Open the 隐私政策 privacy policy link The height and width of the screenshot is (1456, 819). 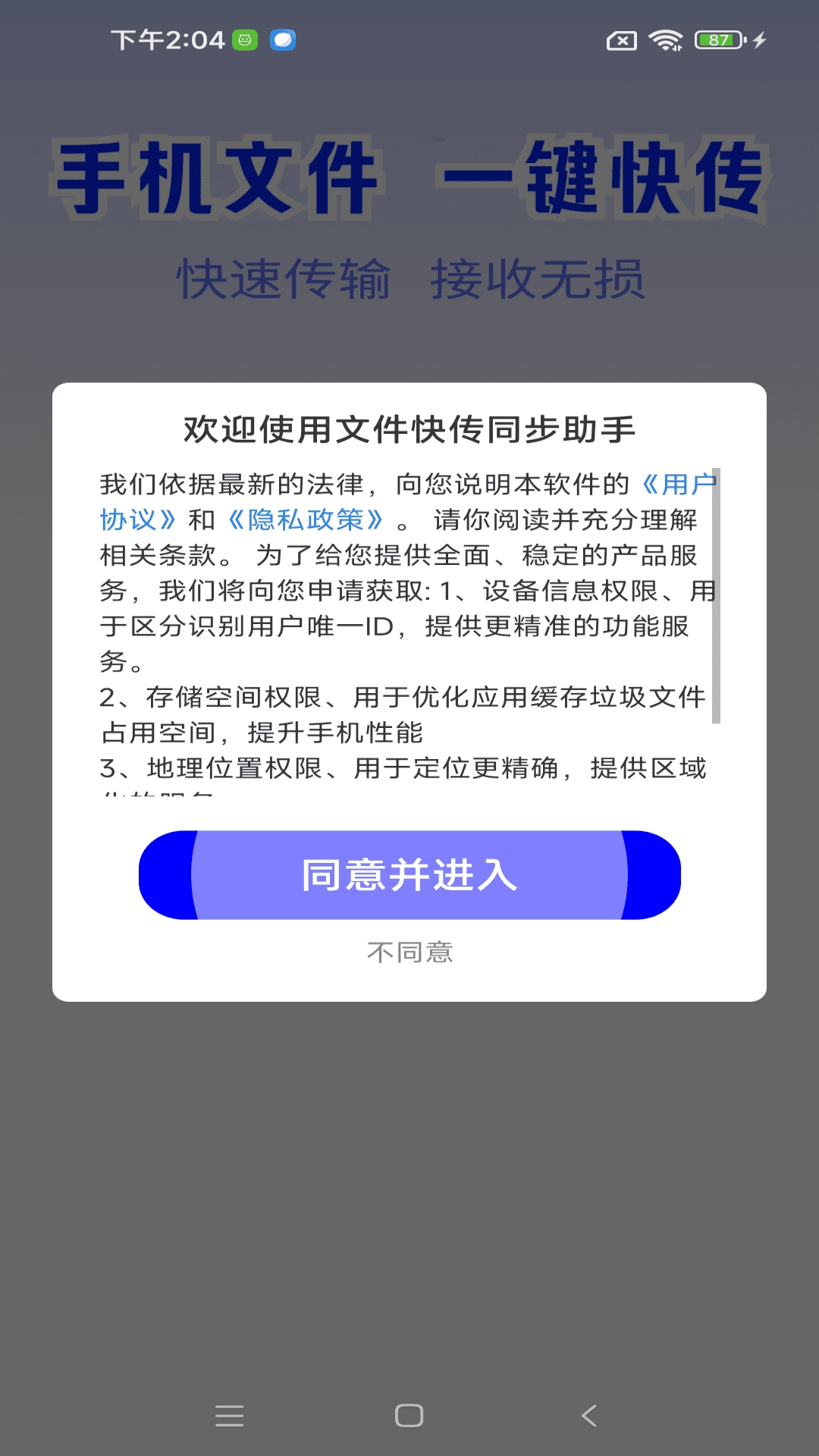(x=306, y=519)
